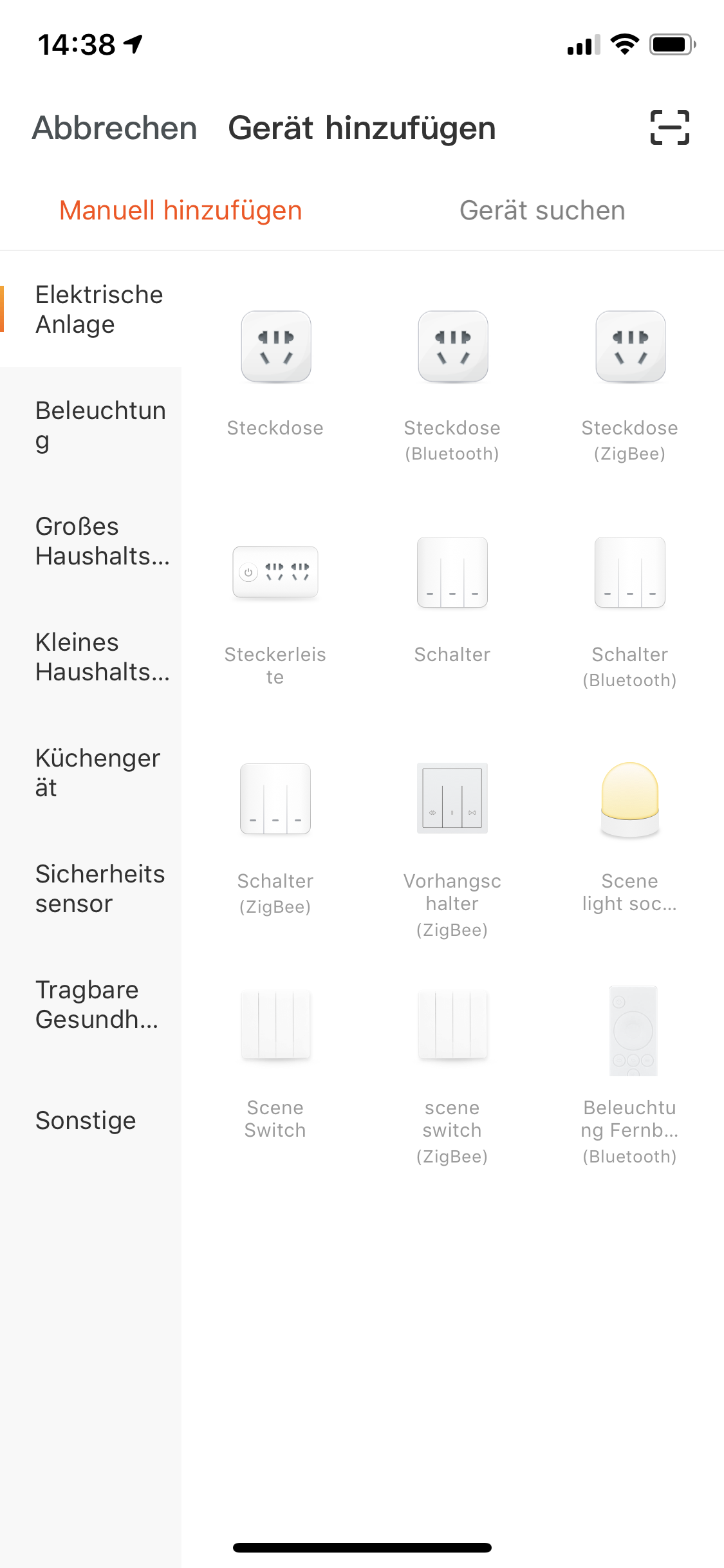Tap Abbrechen to cancel adding device
This screenshot has width=724, height=1568.
pyautogui.click(x=115, y=127)
